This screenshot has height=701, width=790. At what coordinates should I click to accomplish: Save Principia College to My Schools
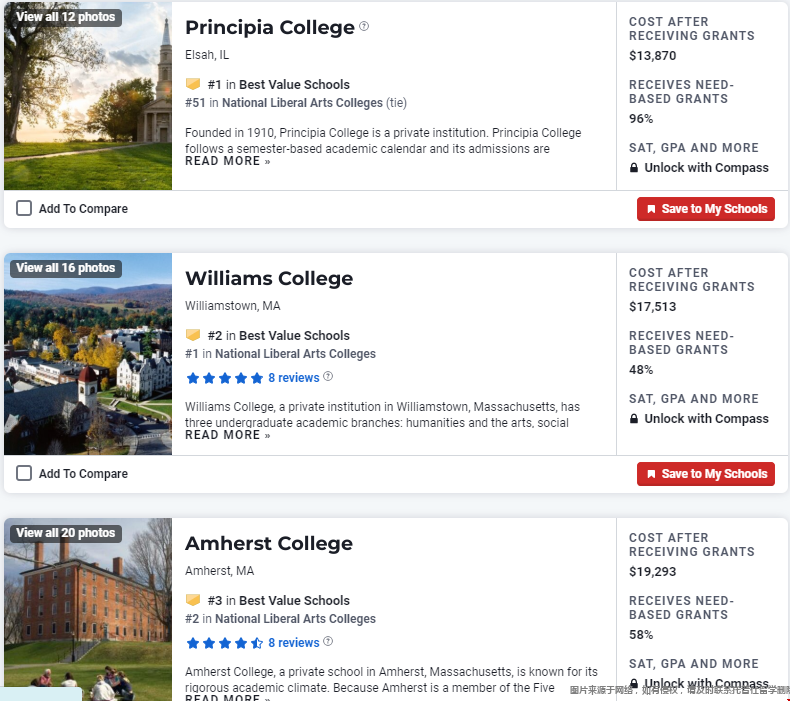[705, 209]
